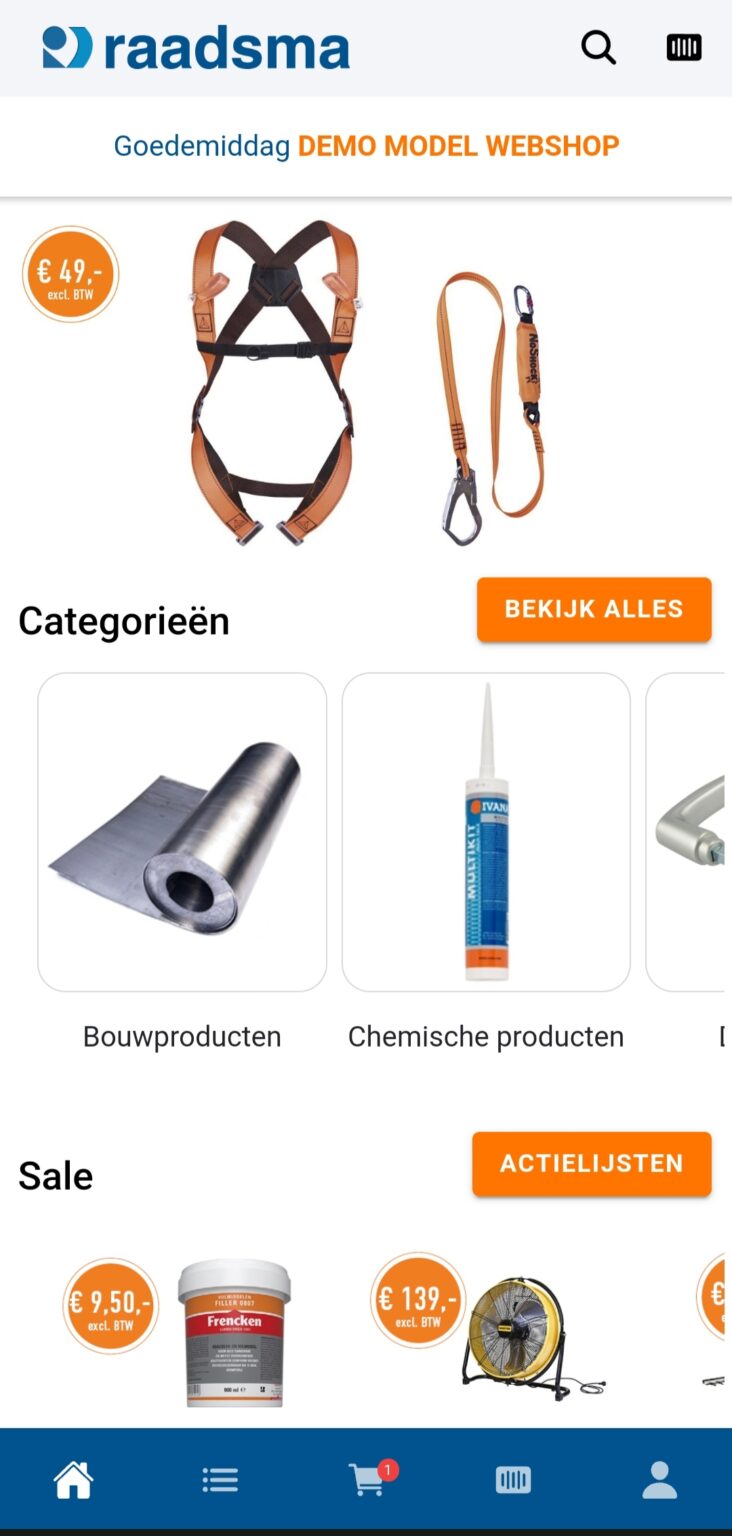Image resolution: width=732 pixels, height=1536 pixels.
Task: View the Actielijsten sale lists
Action: [592, 1164]
